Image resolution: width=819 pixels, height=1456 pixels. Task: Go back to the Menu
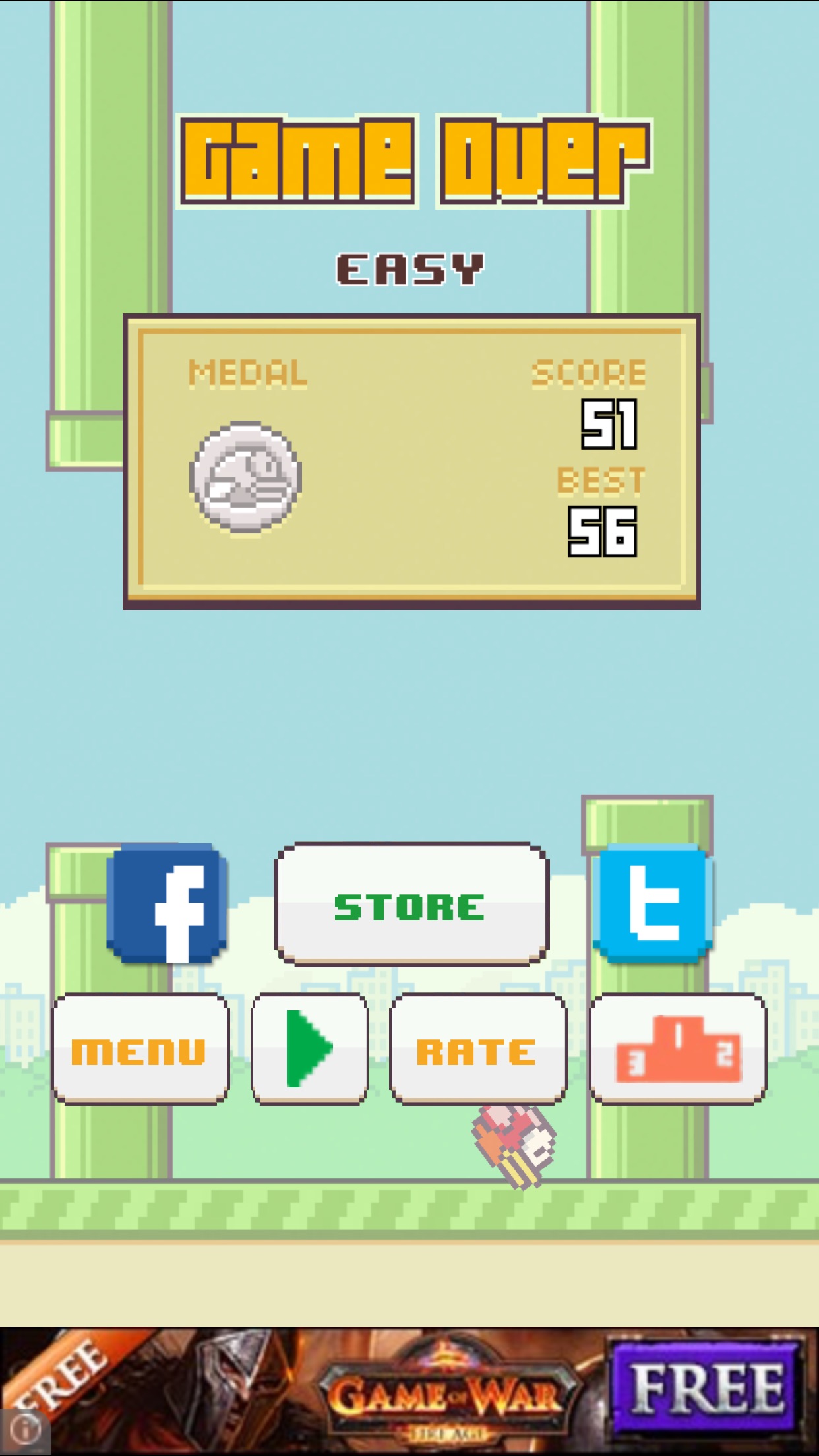[140, 1049]
